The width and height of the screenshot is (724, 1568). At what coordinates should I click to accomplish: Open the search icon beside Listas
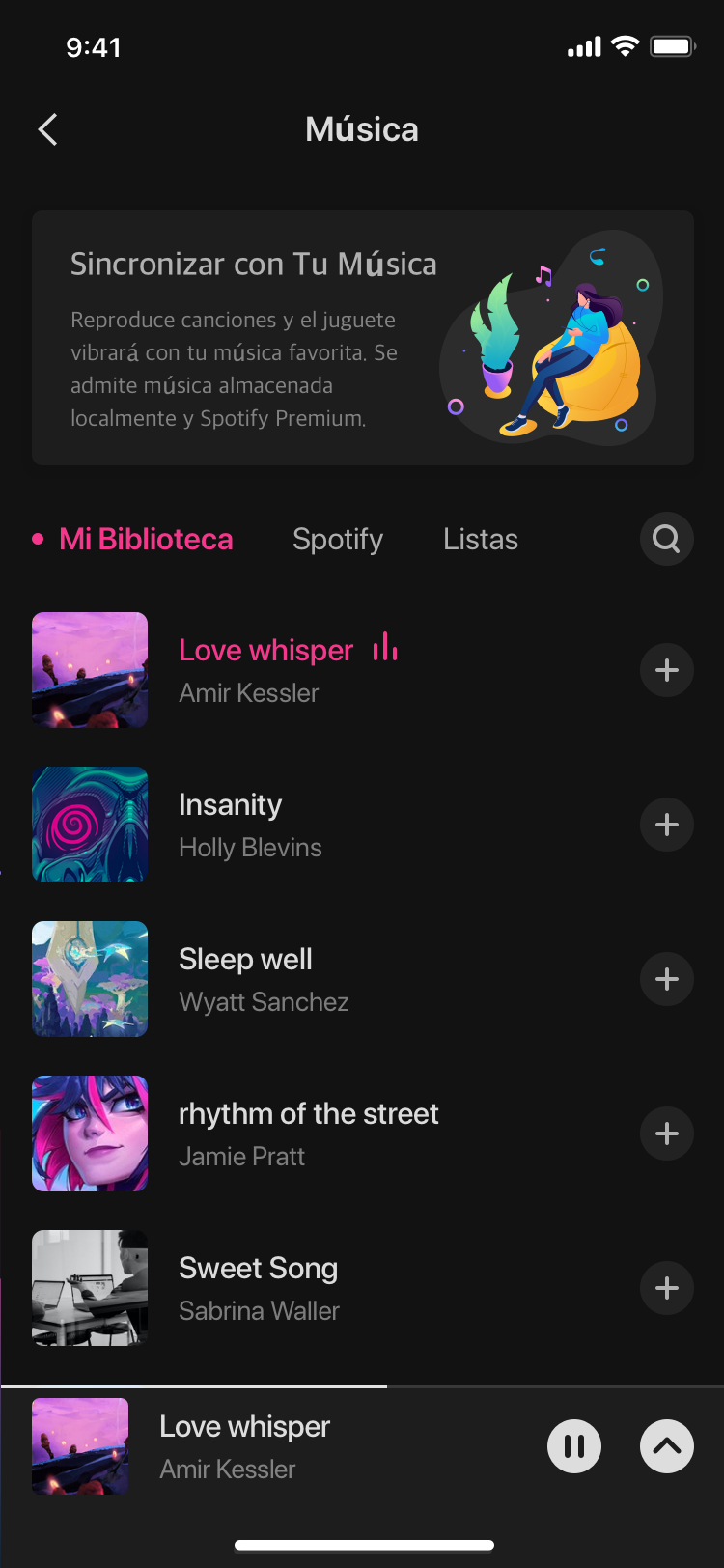666,539
